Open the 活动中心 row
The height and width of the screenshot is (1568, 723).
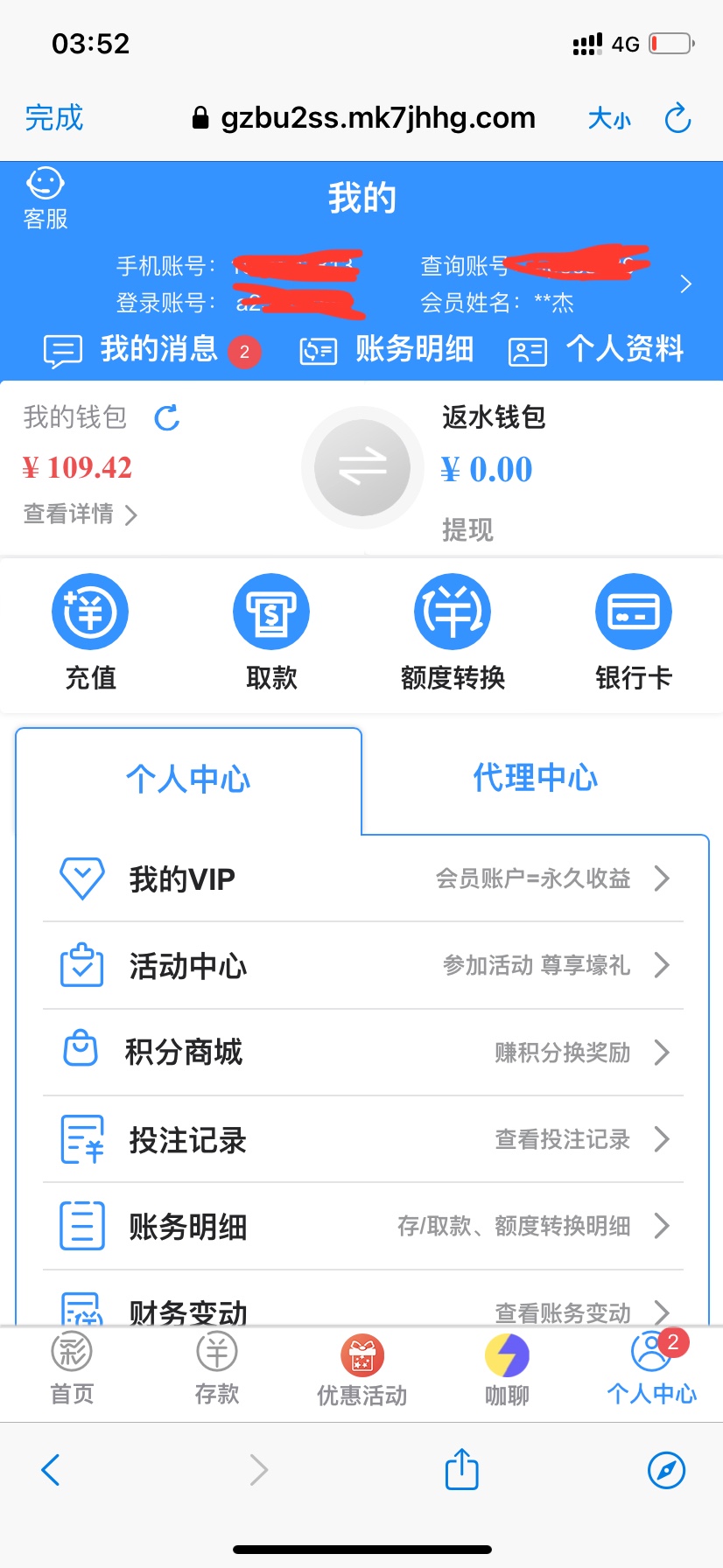[x=363, y=965]
